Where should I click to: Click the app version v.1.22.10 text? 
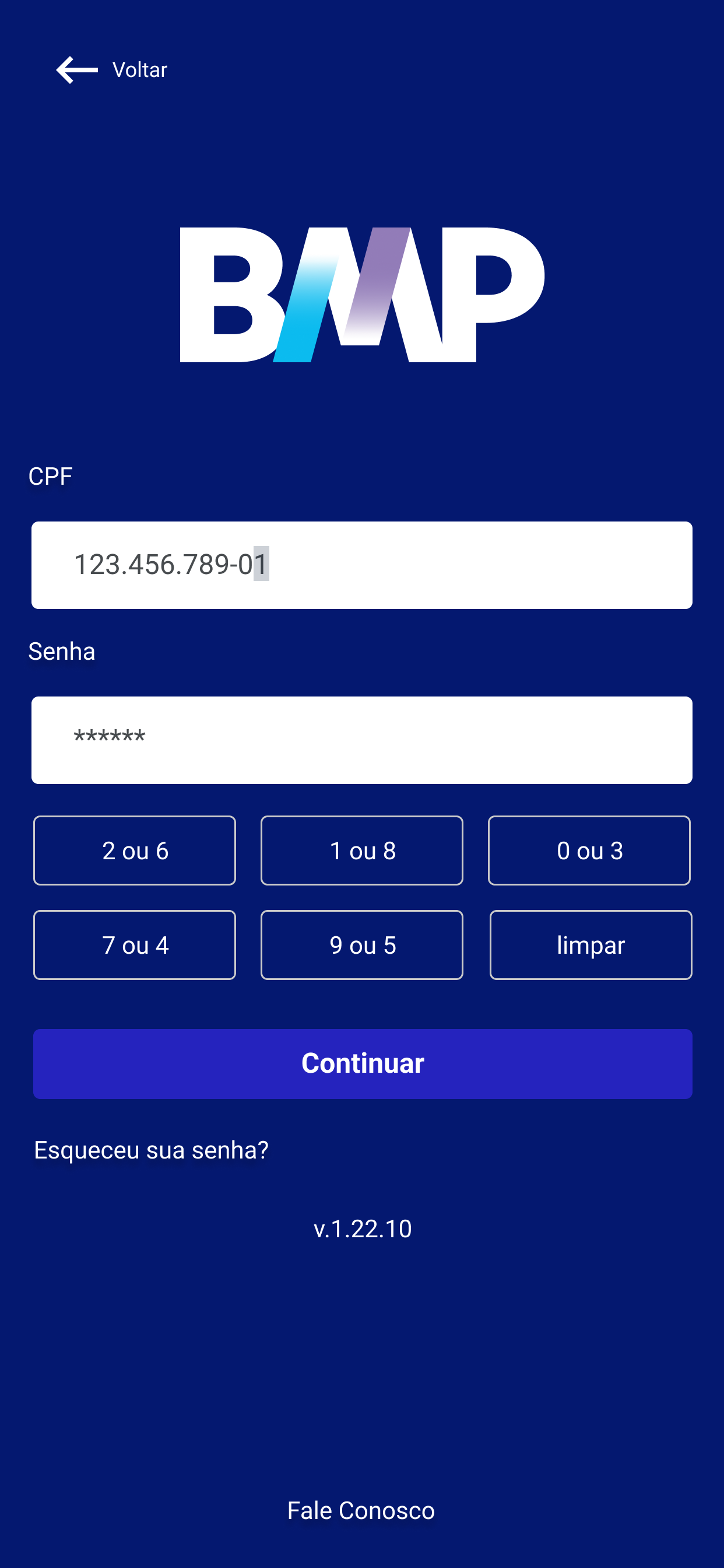(x=362, y=1228)
